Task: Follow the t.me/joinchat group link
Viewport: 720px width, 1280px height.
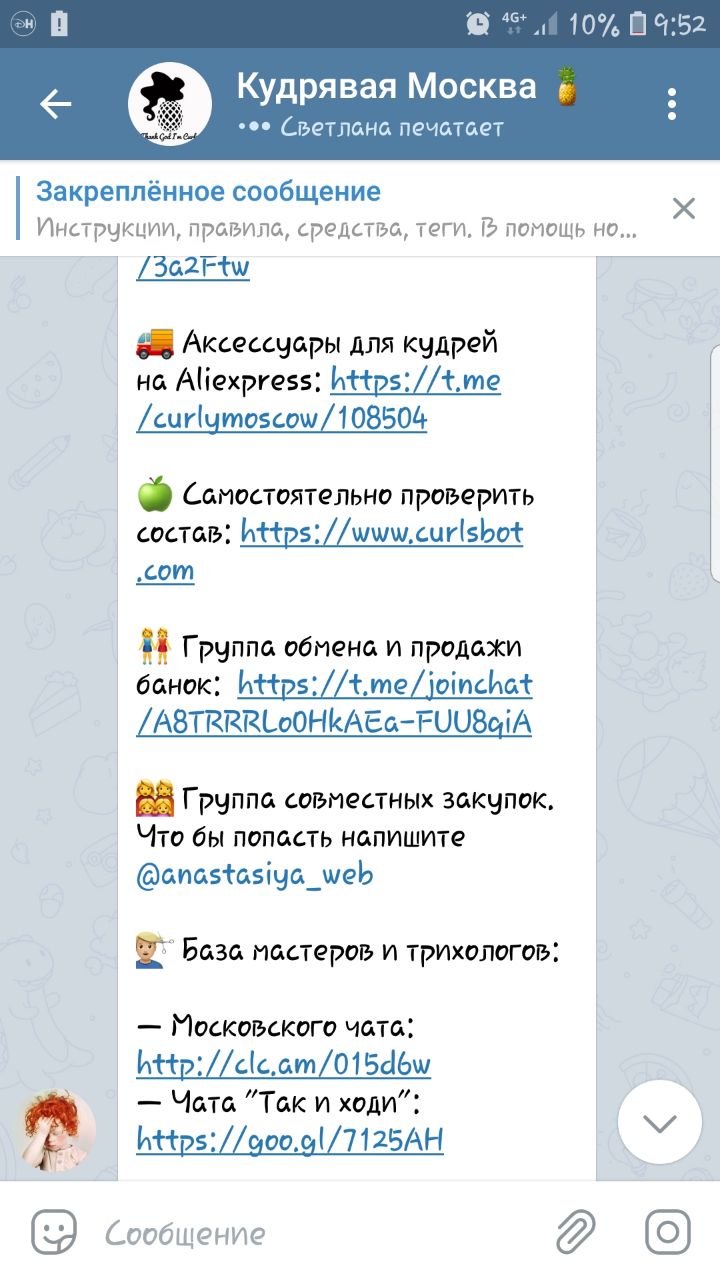Action: [x=334, y=703]
